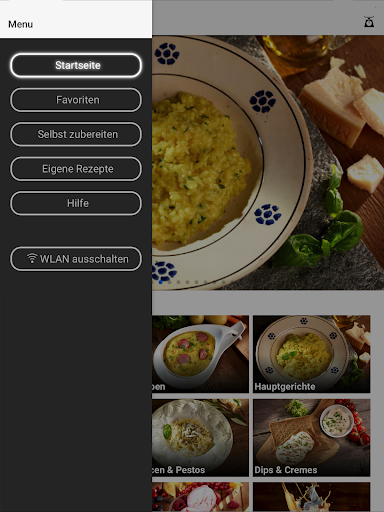Select Selbst zubereiten

point(76,134)
